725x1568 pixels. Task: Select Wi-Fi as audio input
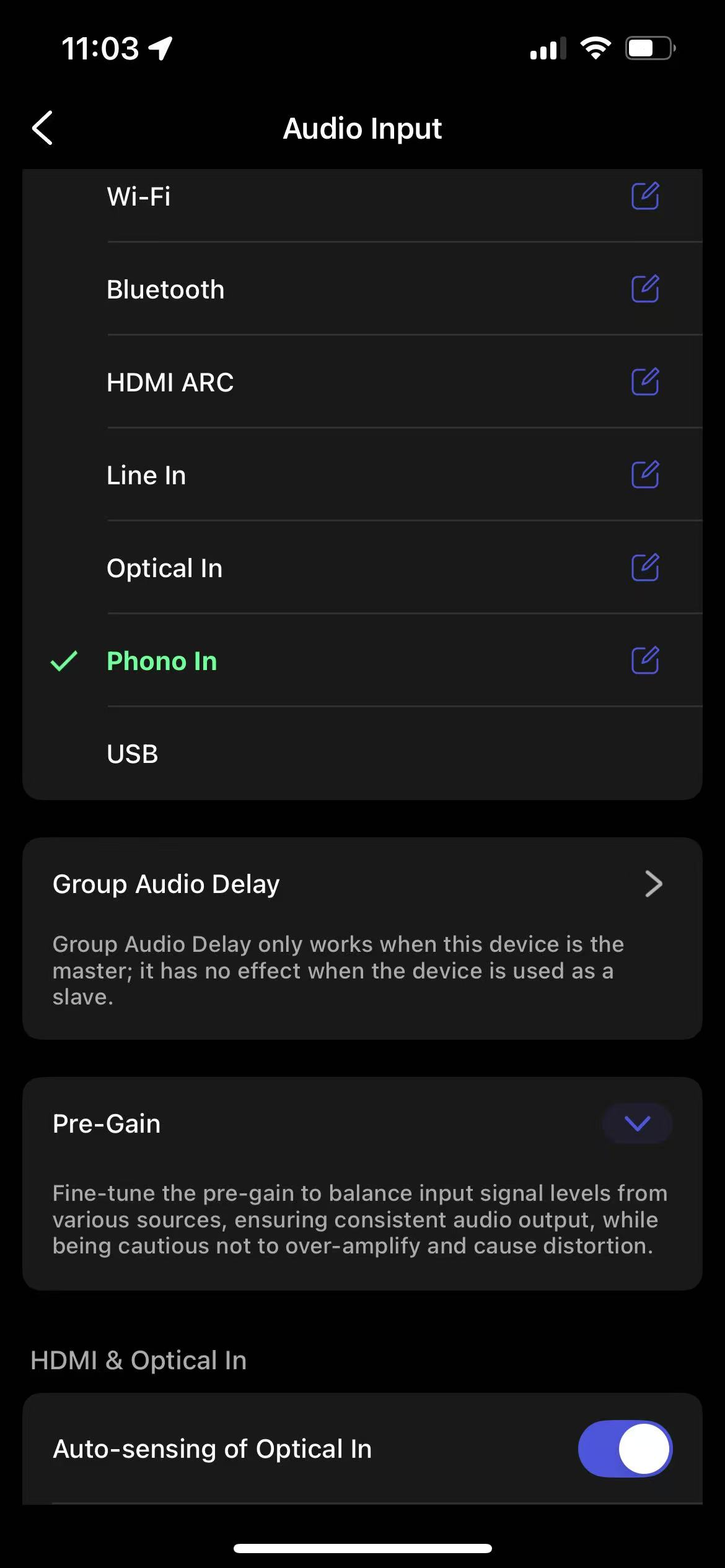pos(362,197)
